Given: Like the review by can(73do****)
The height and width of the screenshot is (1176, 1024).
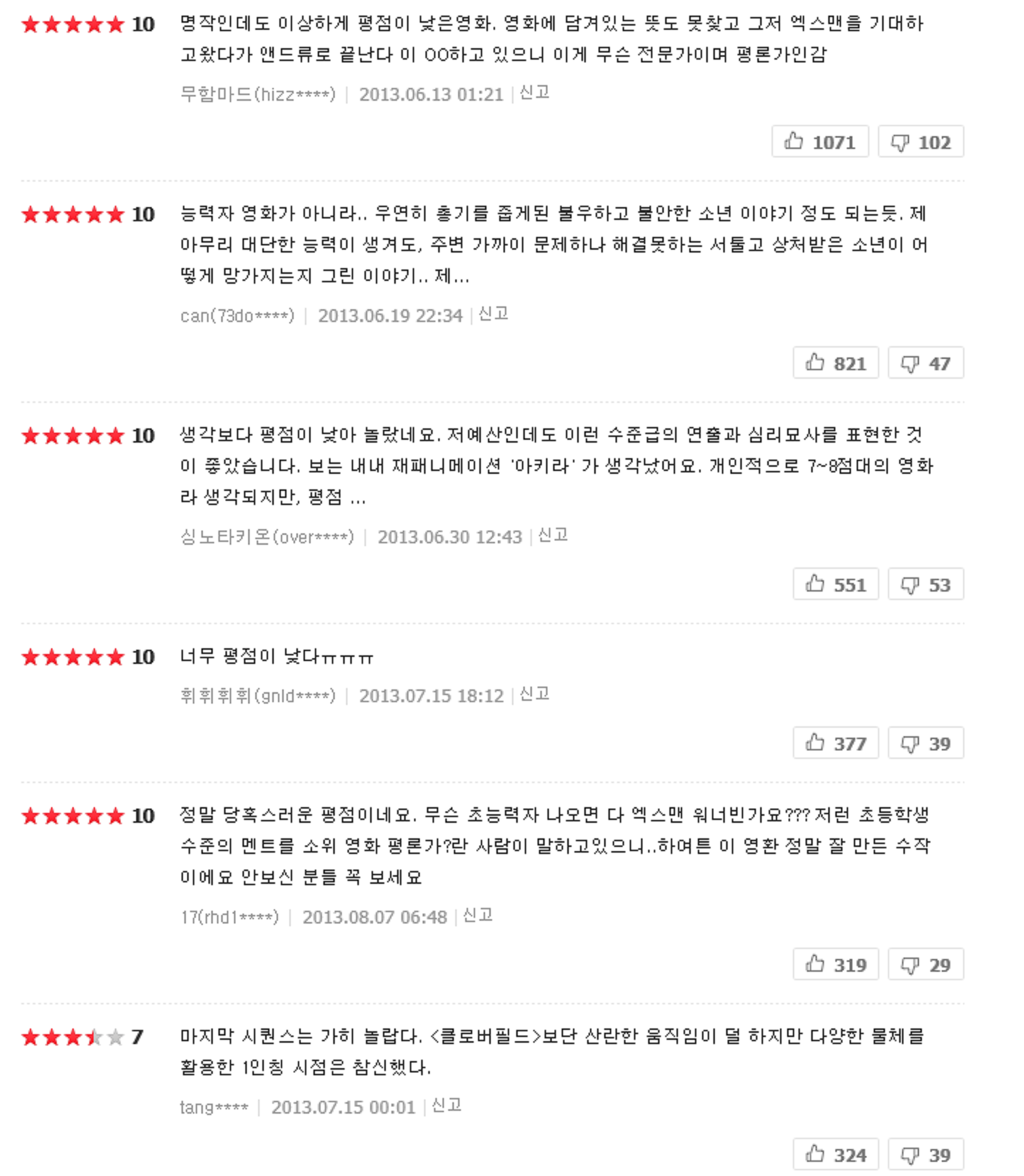Looking at the screenshot, I should pos(835,363).
